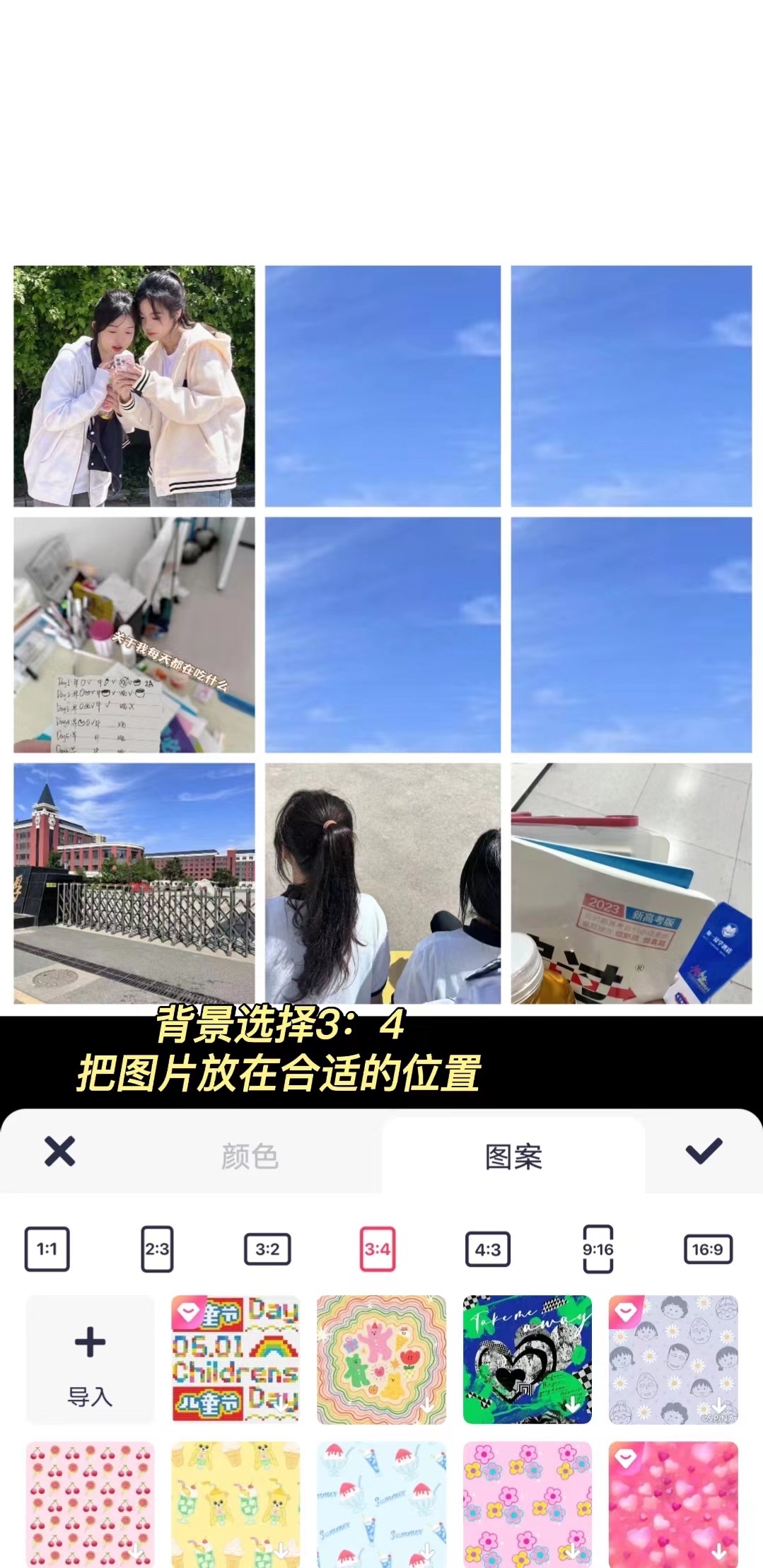
Task: Select the 1:1 aspect ratio
Action: (x=47, y=1249)
